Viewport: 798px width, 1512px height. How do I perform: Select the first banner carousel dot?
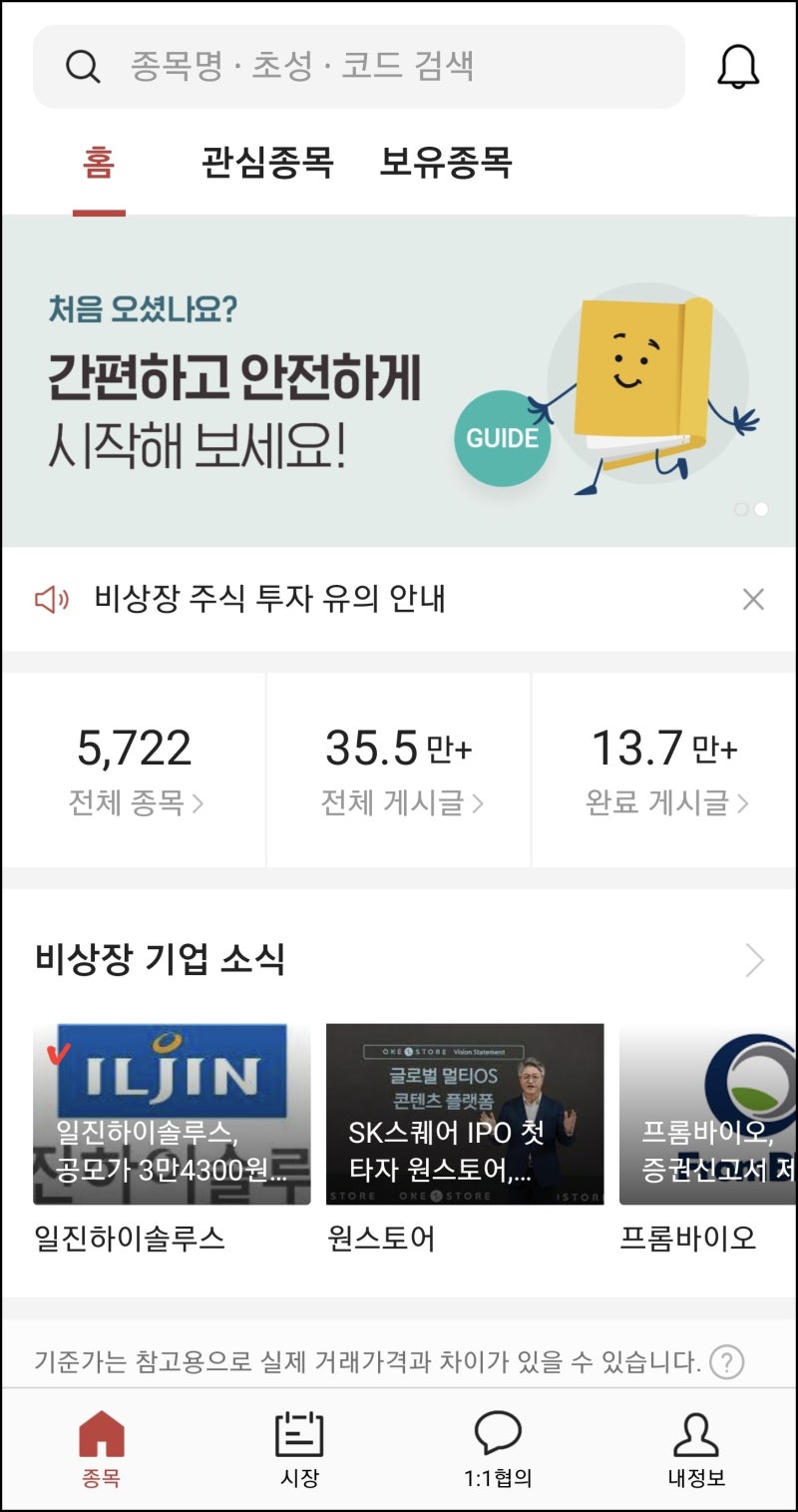click(742, 509)
